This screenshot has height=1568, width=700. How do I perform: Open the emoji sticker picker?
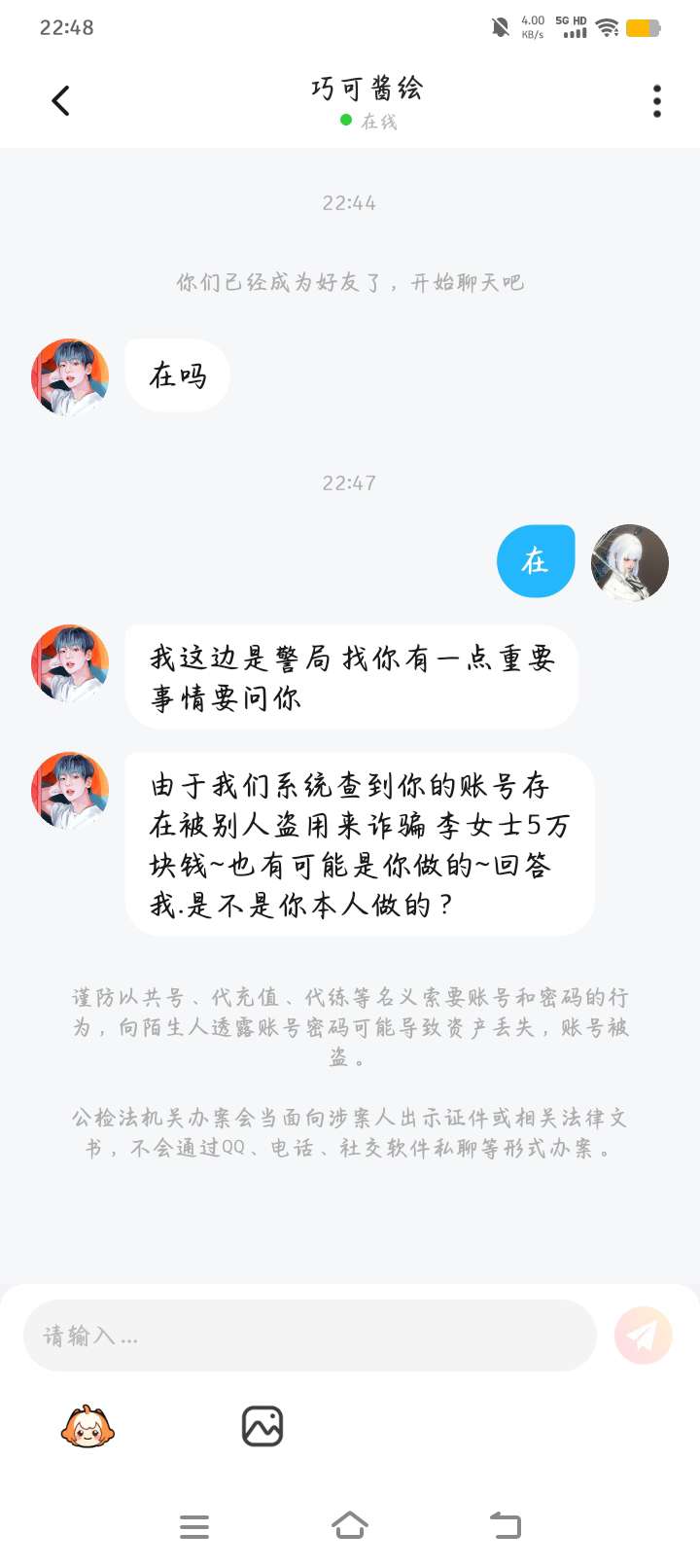(87, 1427)
